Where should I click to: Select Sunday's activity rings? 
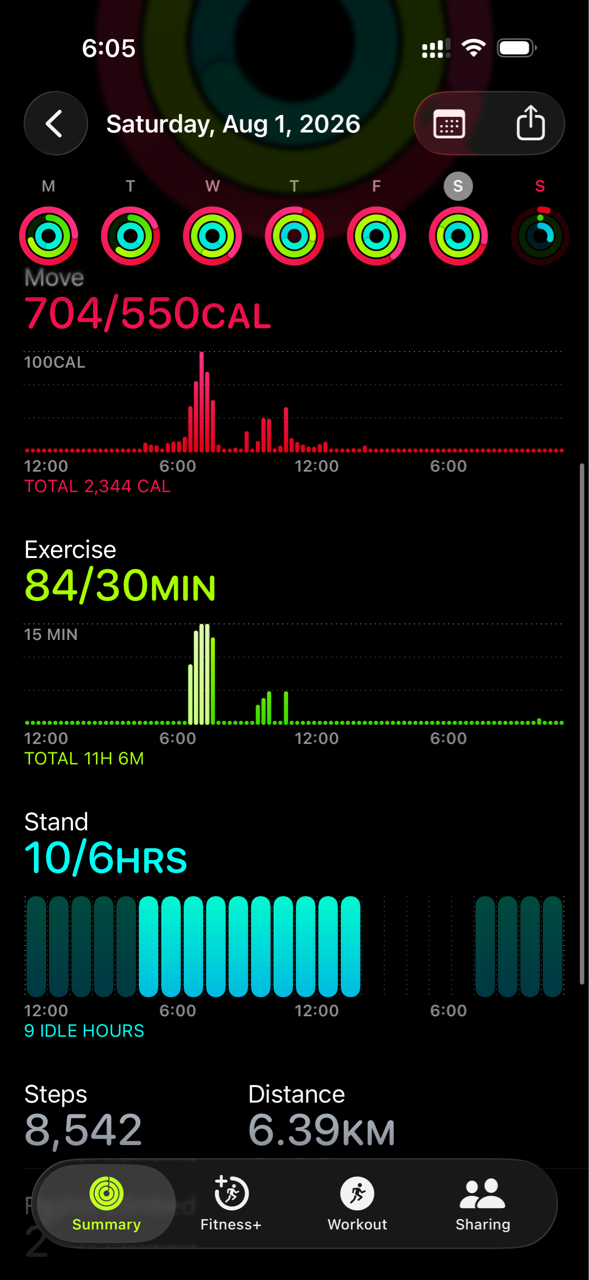[540, 236]
